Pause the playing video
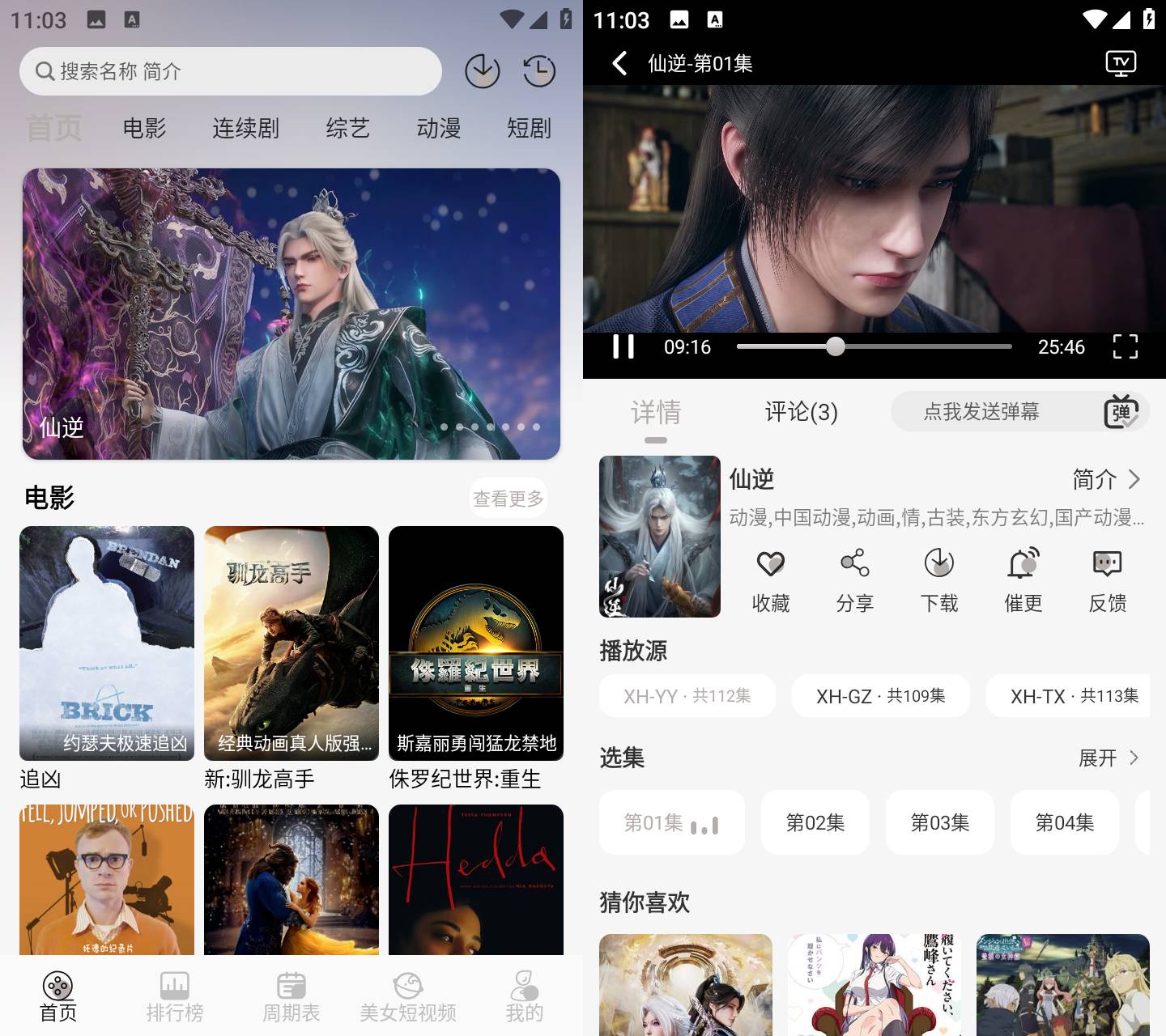This screenshot has width=1166, height=1036. pyautogui.click(x=623, y=346)
